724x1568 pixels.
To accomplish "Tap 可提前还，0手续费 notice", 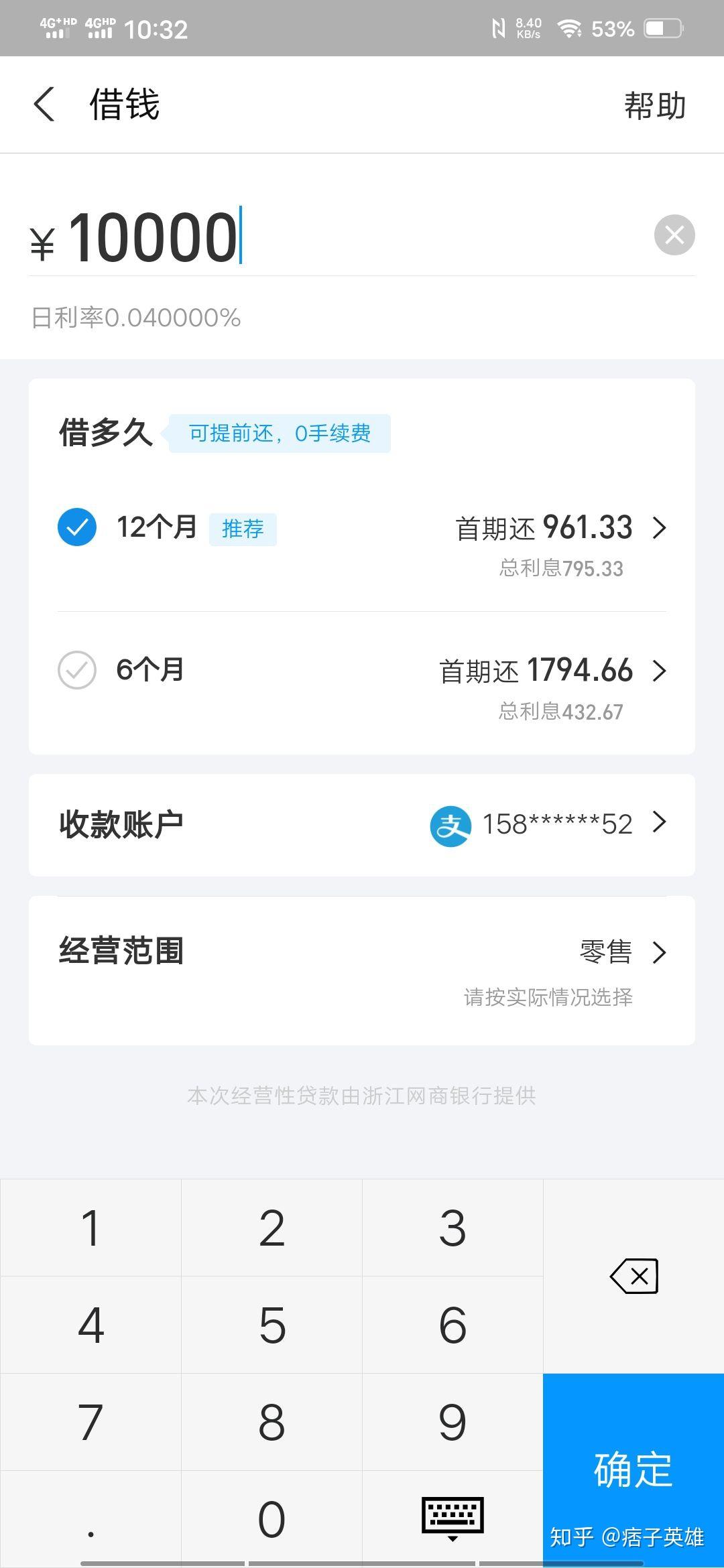I will click(280, 433).
